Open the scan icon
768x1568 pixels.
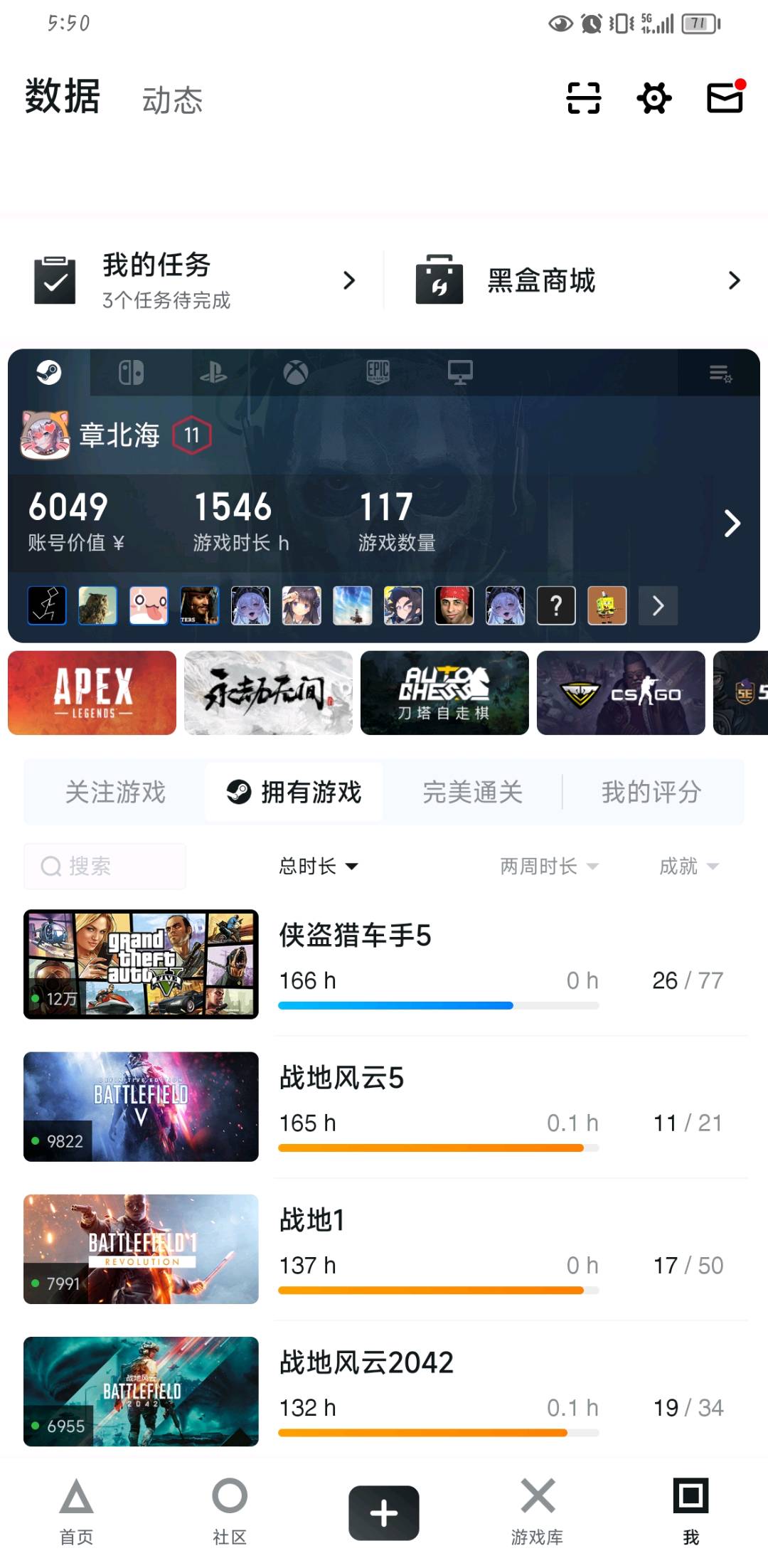click(583, 98)
